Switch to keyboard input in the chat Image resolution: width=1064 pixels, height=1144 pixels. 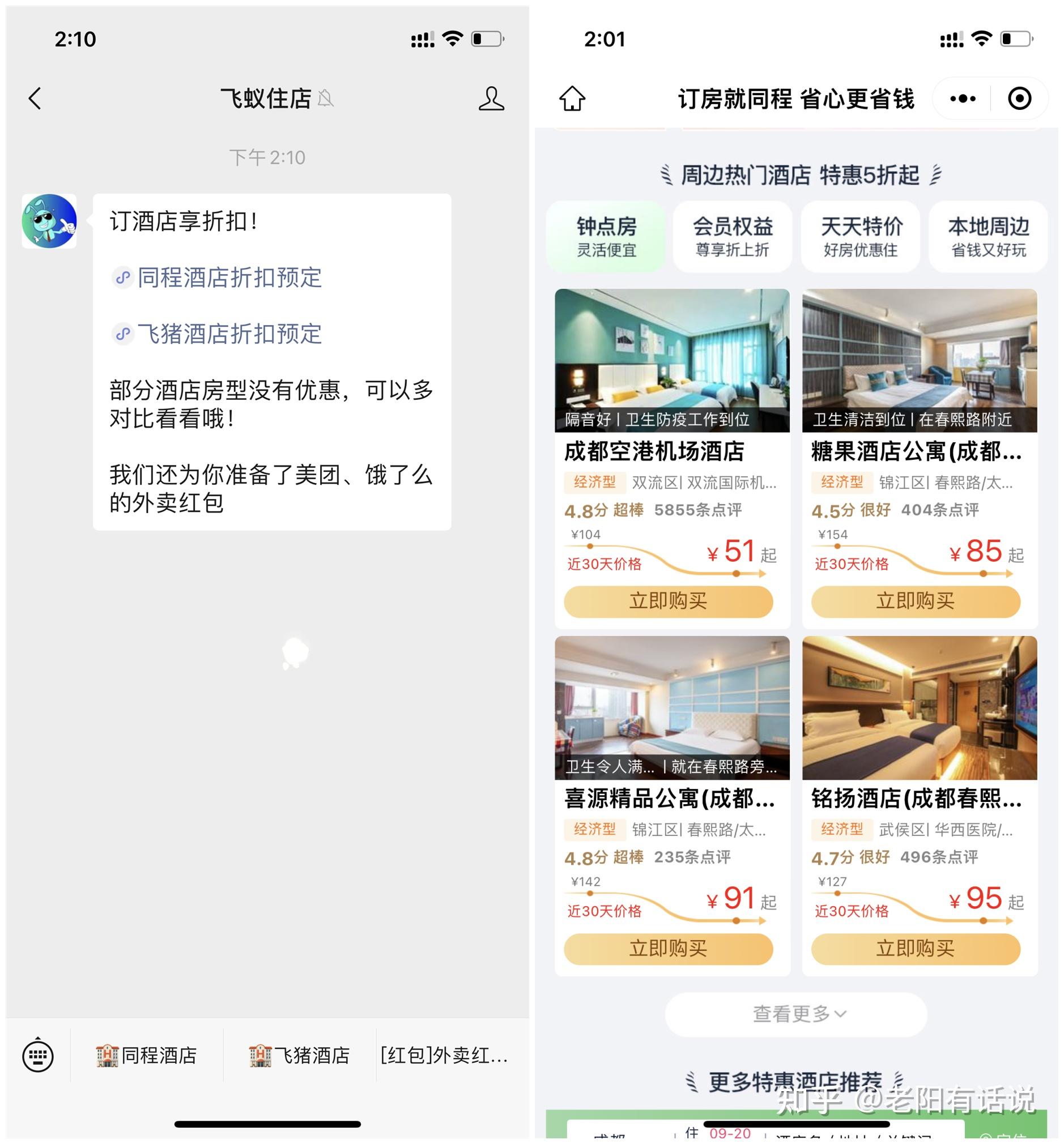point(38,1055)
